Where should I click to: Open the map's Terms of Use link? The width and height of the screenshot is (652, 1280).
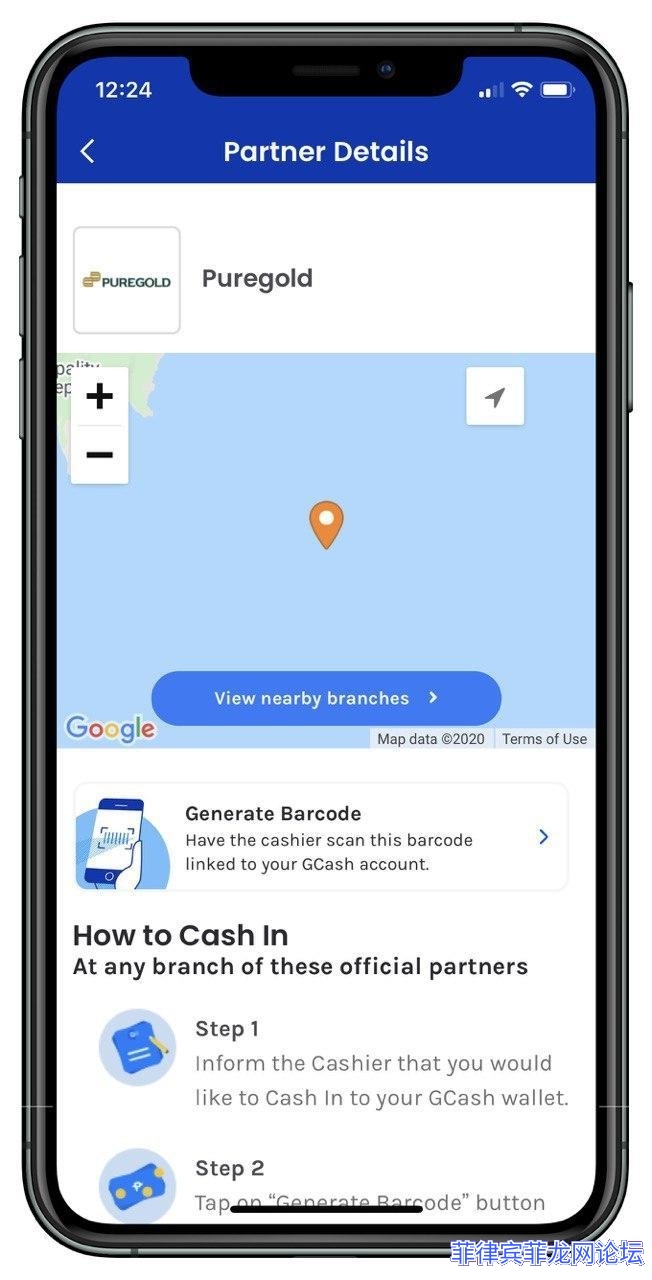point(544,739)
